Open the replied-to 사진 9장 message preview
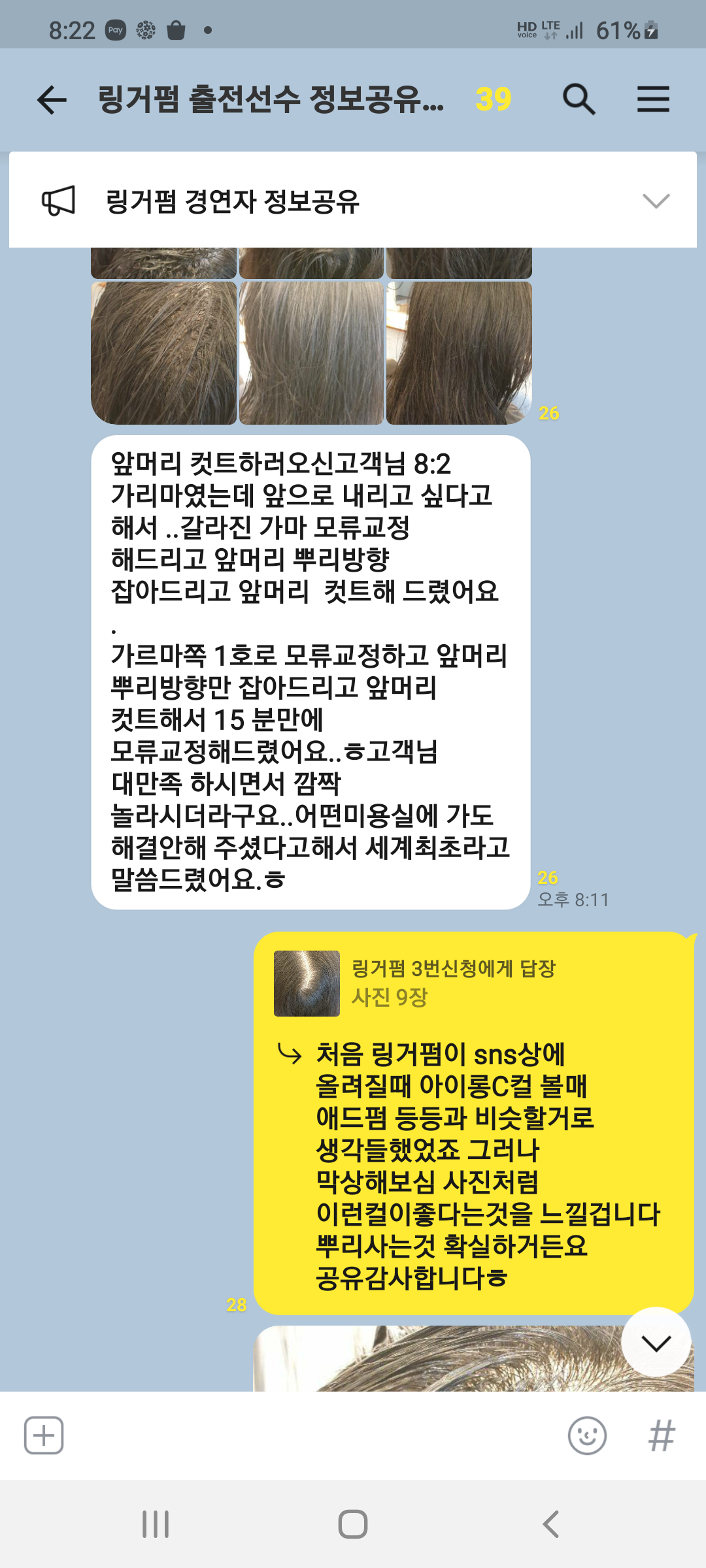The width and height of the screenshot is (706, 1568). [x=414, y=983]
